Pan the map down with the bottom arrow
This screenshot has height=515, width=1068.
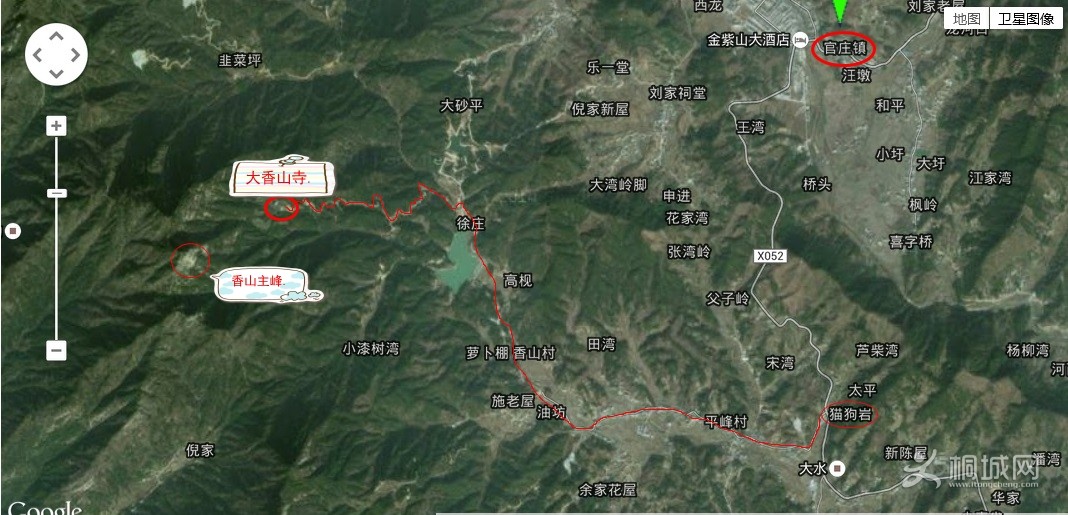(56, 73)
